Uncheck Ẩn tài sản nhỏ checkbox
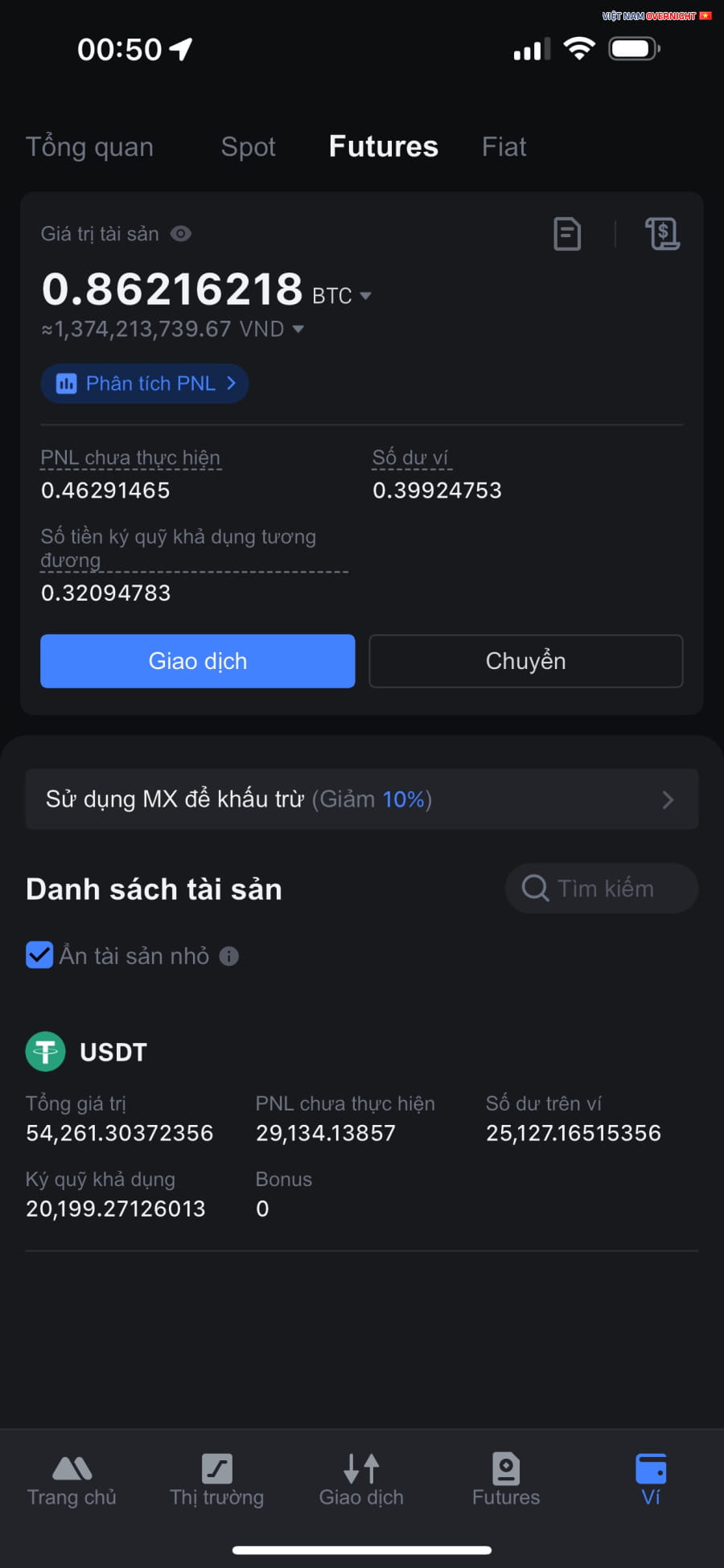This screenshot has width=724, height=1568. tap(39, 955)
